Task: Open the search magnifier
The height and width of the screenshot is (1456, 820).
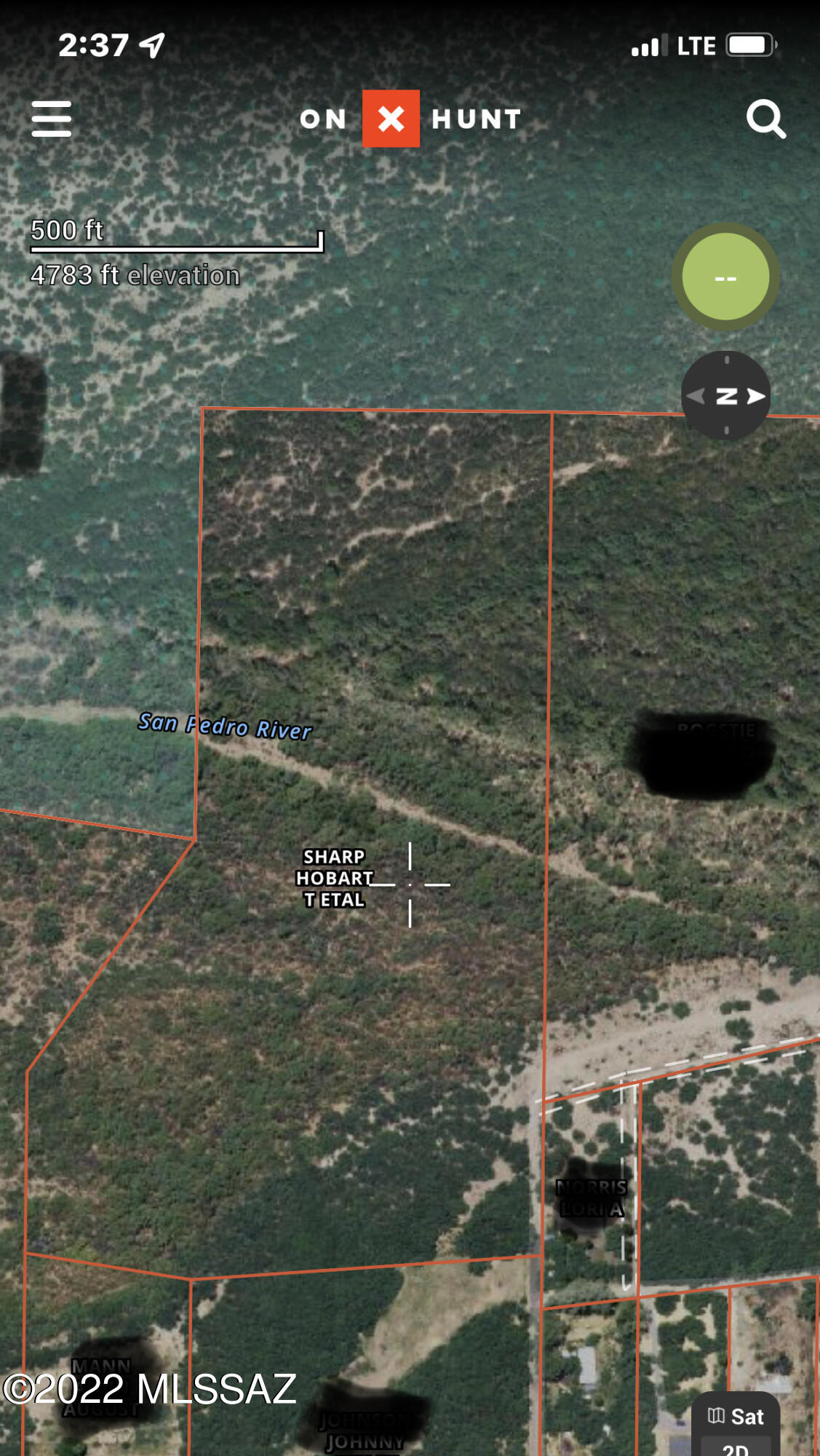Action: 766,119
